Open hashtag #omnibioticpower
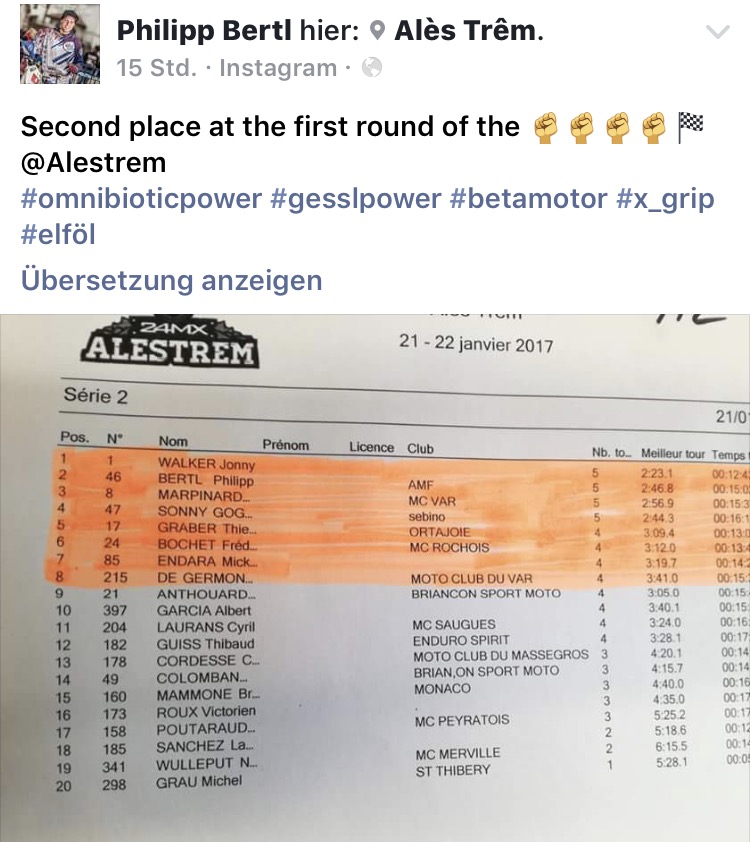Image resolution: width=750 pixels, height=842 pixels. click(x=141, y=198)
